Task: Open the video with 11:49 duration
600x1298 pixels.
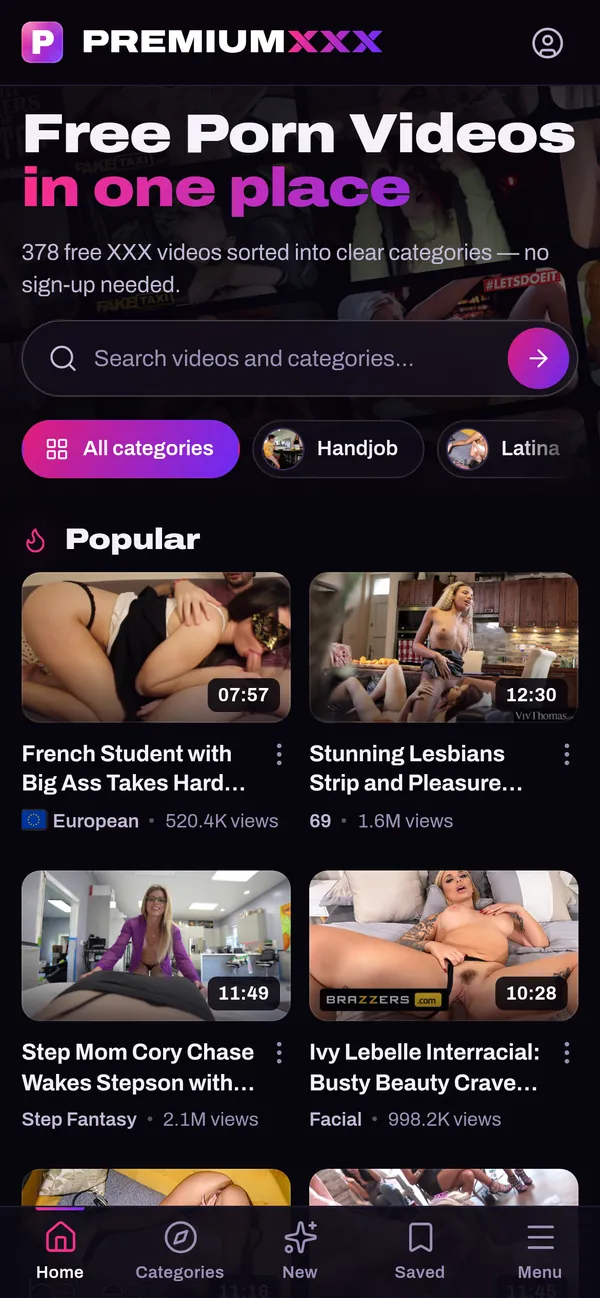Action: pyautogui.click(x=156, y=945)
